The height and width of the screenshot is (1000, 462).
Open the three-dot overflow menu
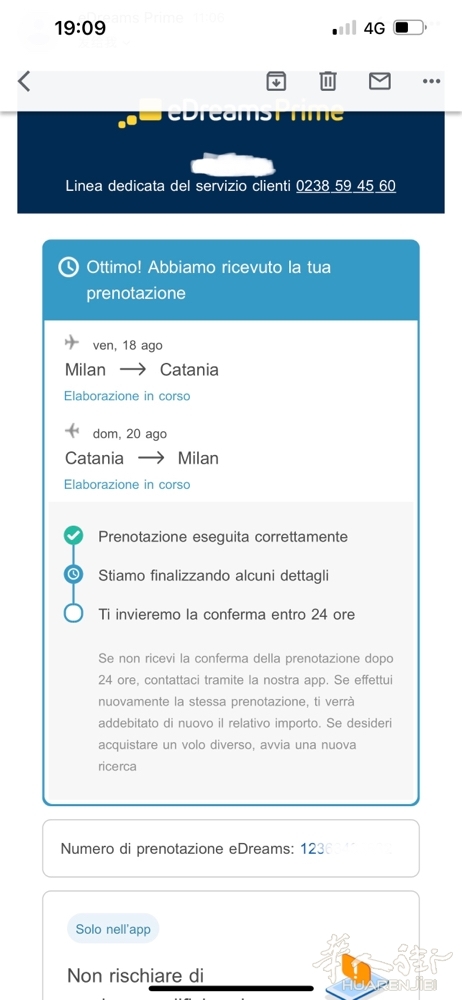tap(431, 81)
